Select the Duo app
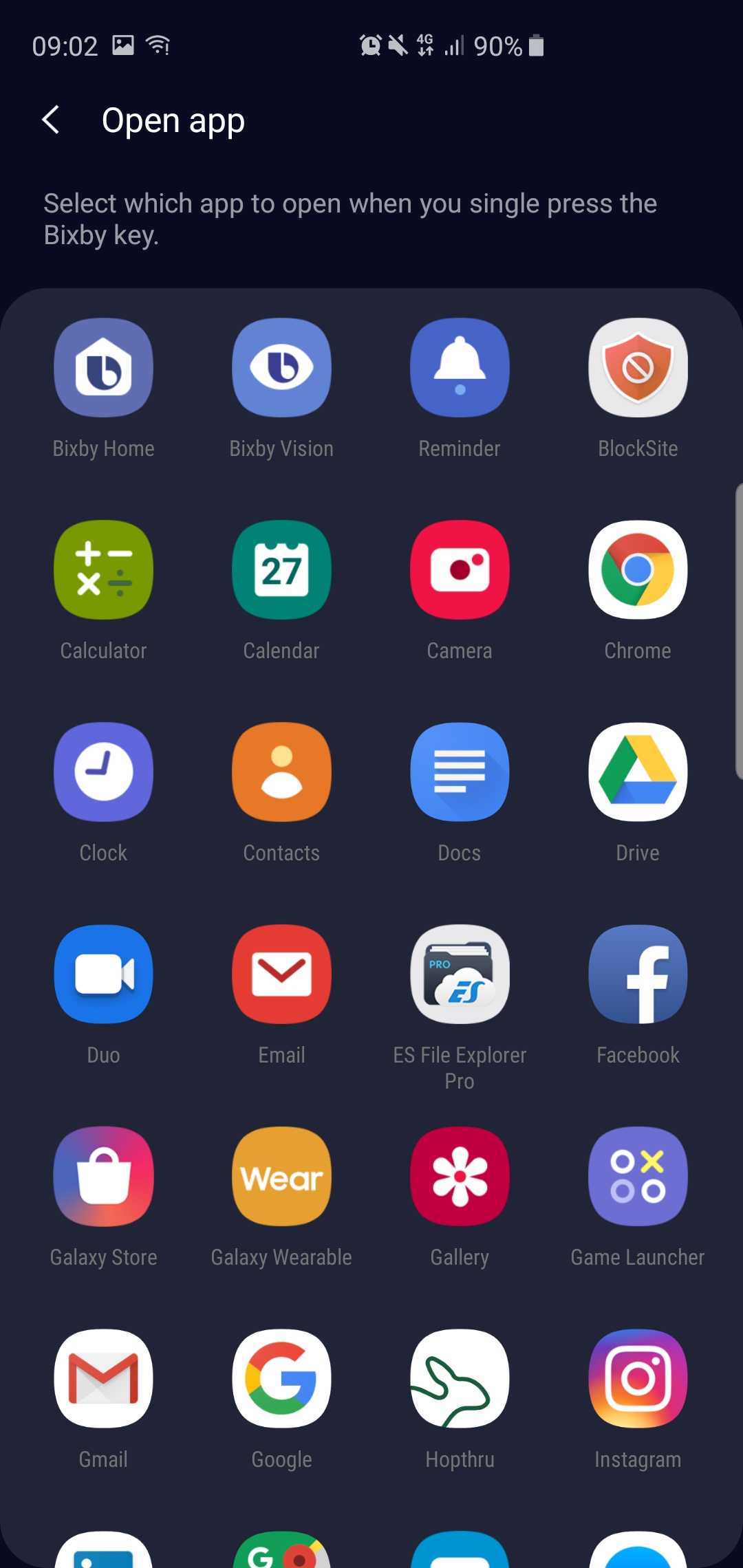743x1568 pixels. [103, 974]
